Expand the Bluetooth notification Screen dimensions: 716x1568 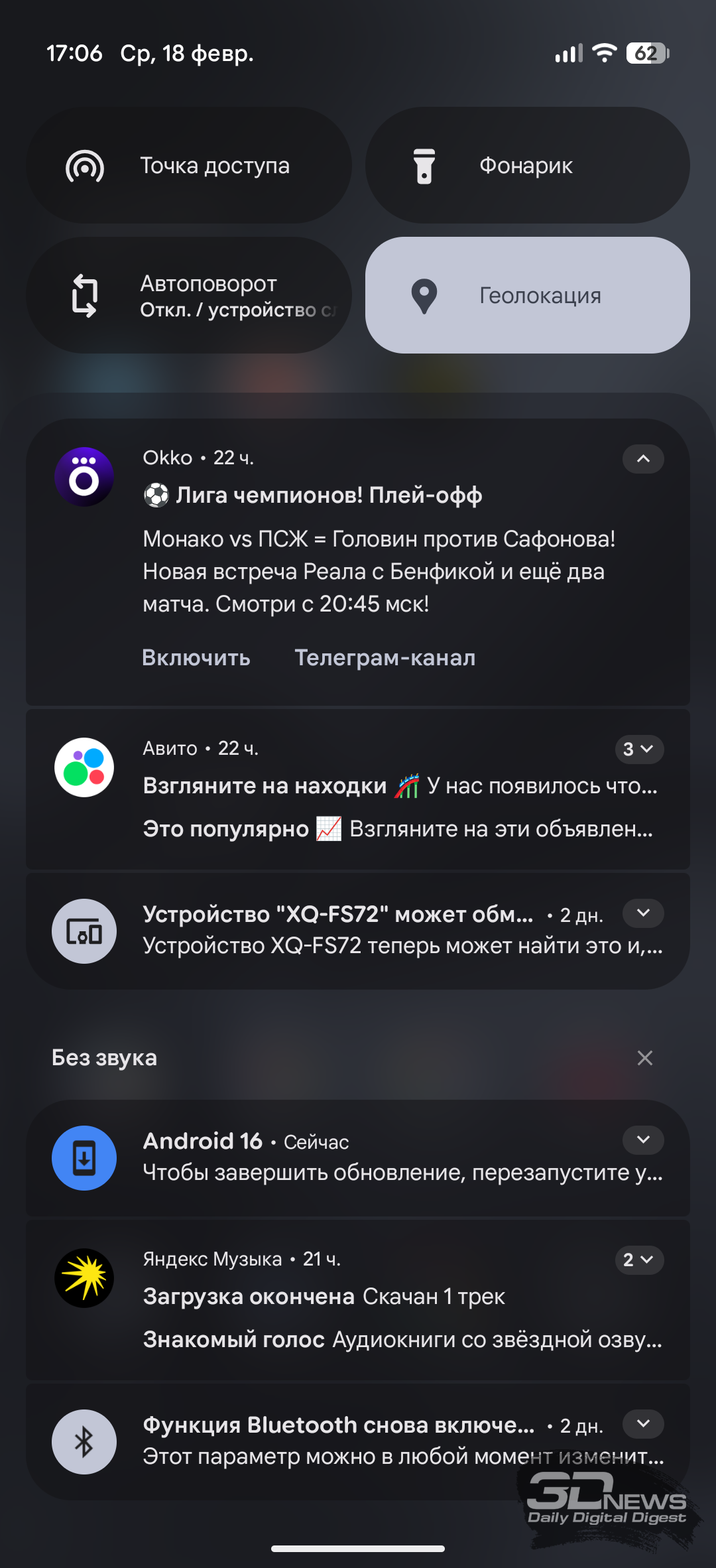coord(642,1423)
